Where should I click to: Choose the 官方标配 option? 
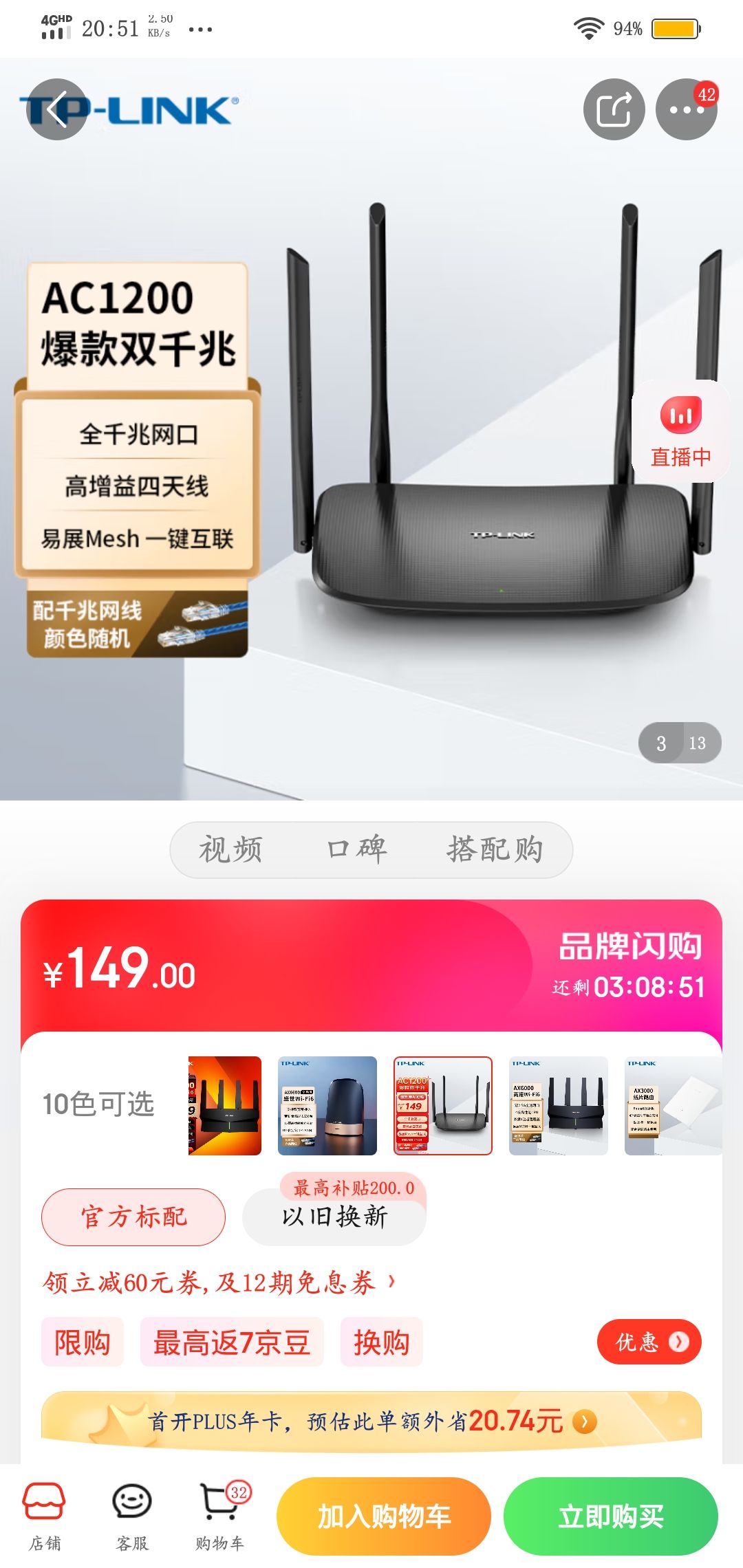point(133,1217)
